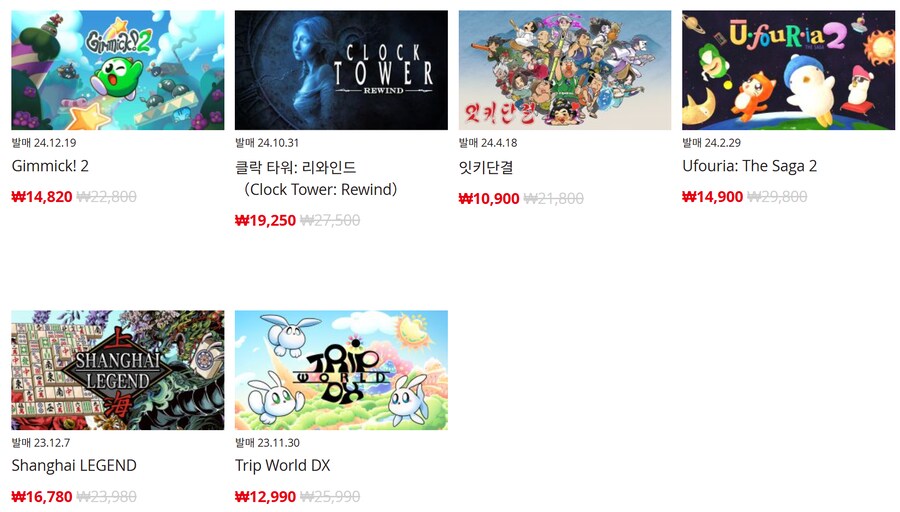Open the Clock Tower: Rewind game card

point(341,70)
